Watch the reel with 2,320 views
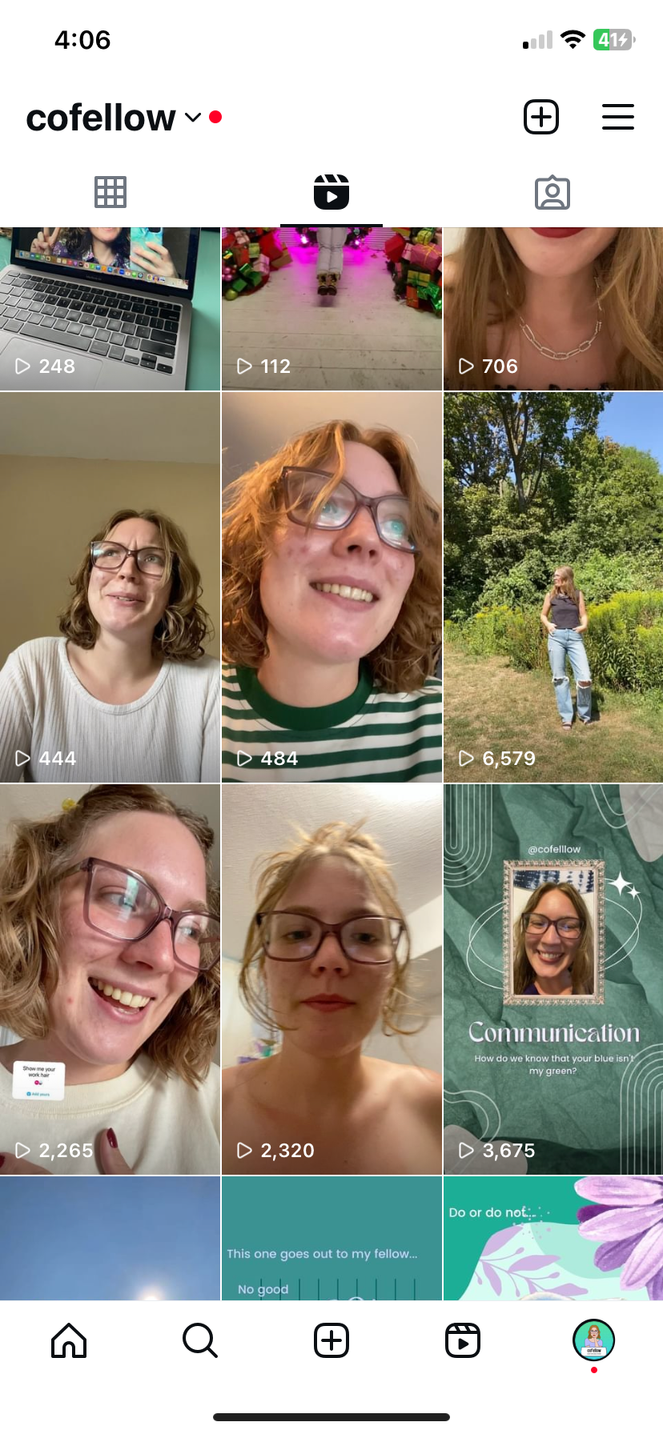This screenshot has height=1434, width=663. (331, 979)
